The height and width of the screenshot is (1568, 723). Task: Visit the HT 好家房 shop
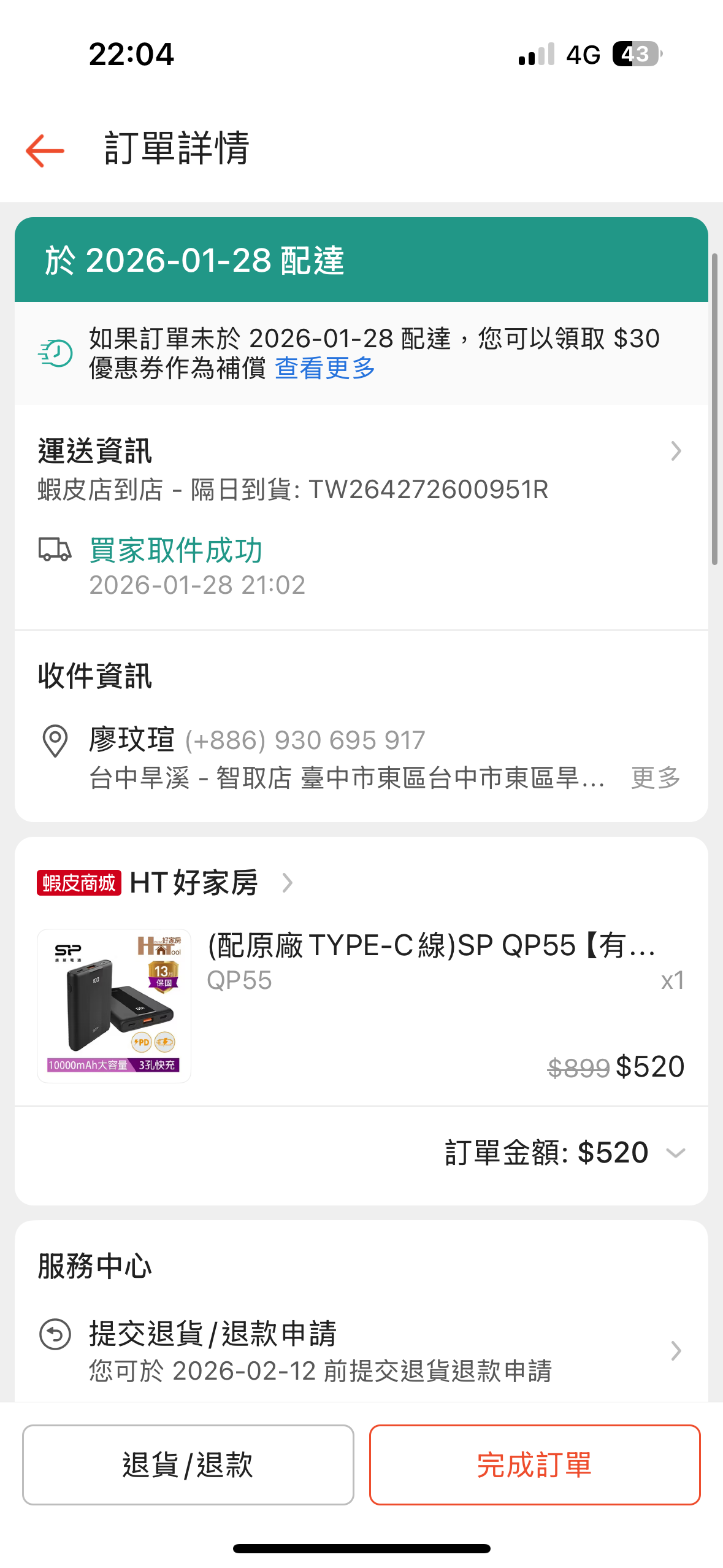194,883
